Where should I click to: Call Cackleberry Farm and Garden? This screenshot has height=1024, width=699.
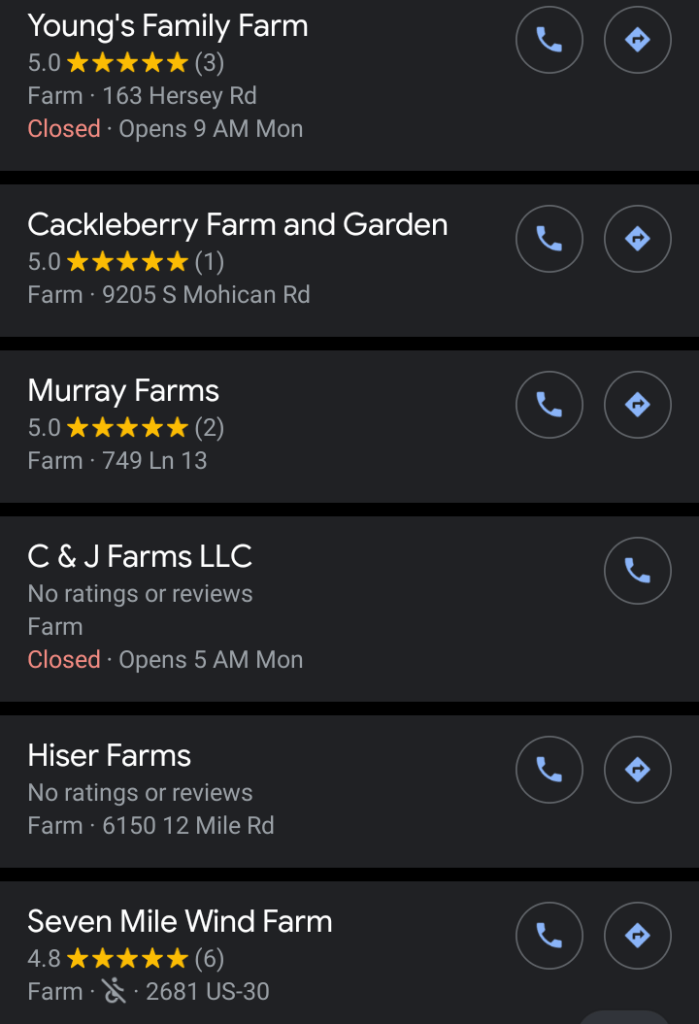click(549, 238)
